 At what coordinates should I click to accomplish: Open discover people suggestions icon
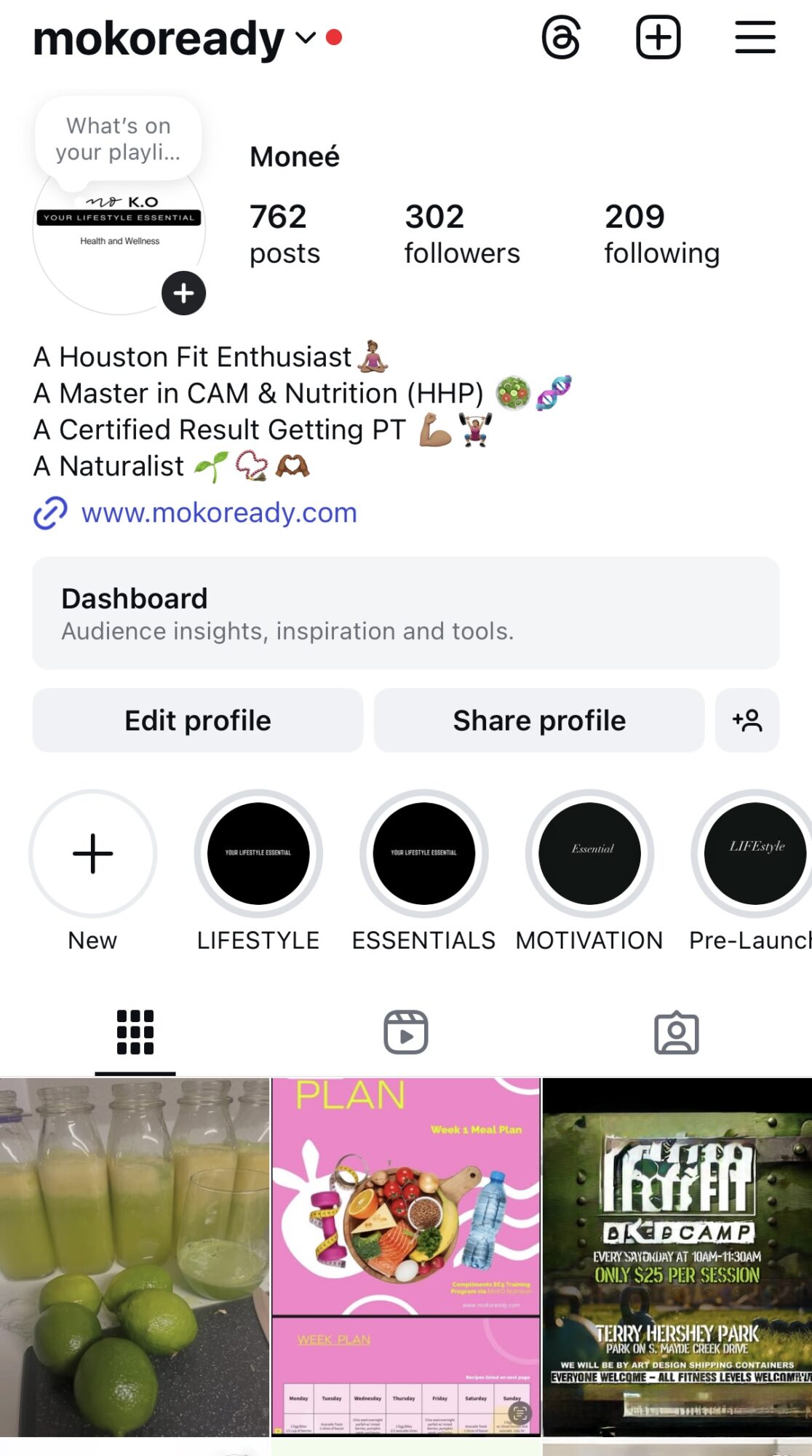(747, 720)
